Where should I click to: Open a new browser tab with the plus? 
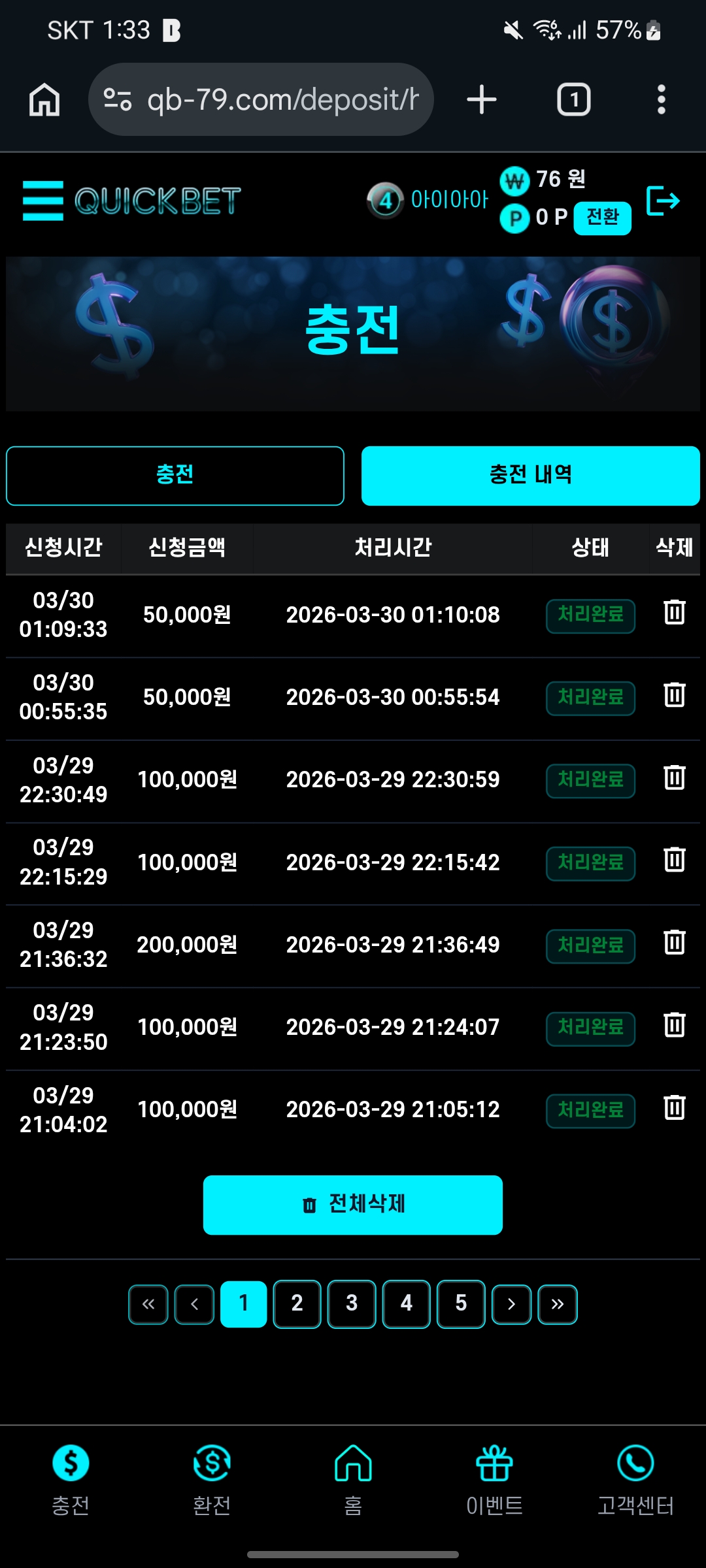(x=482, y=99)
